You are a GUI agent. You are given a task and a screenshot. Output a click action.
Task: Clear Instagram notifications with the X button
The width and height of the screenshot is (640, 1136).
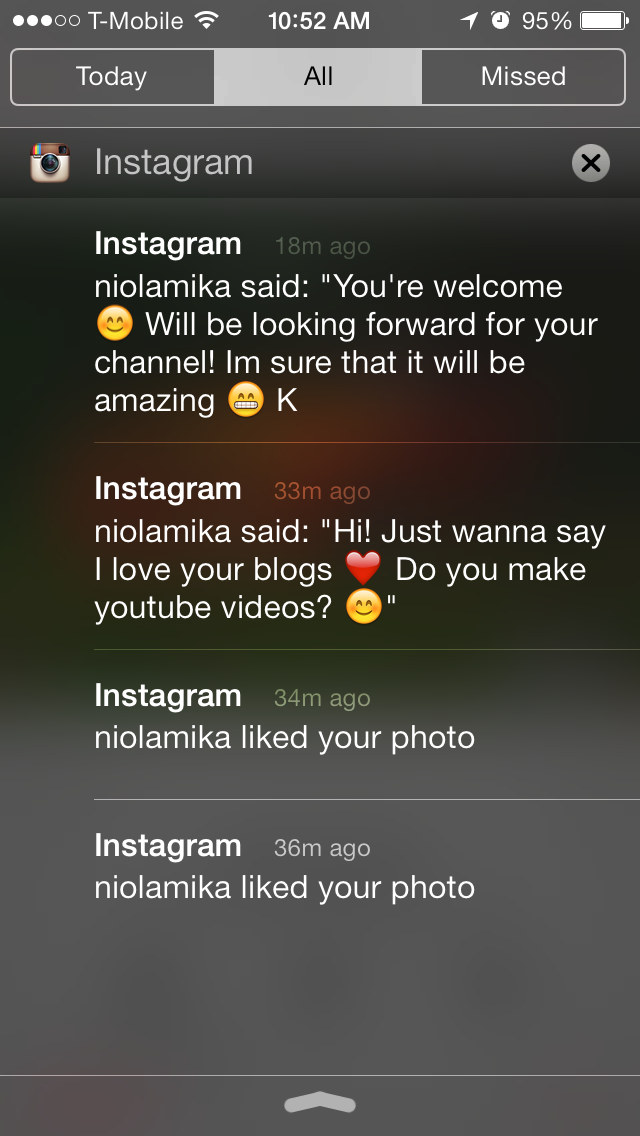tap(591, 162)
